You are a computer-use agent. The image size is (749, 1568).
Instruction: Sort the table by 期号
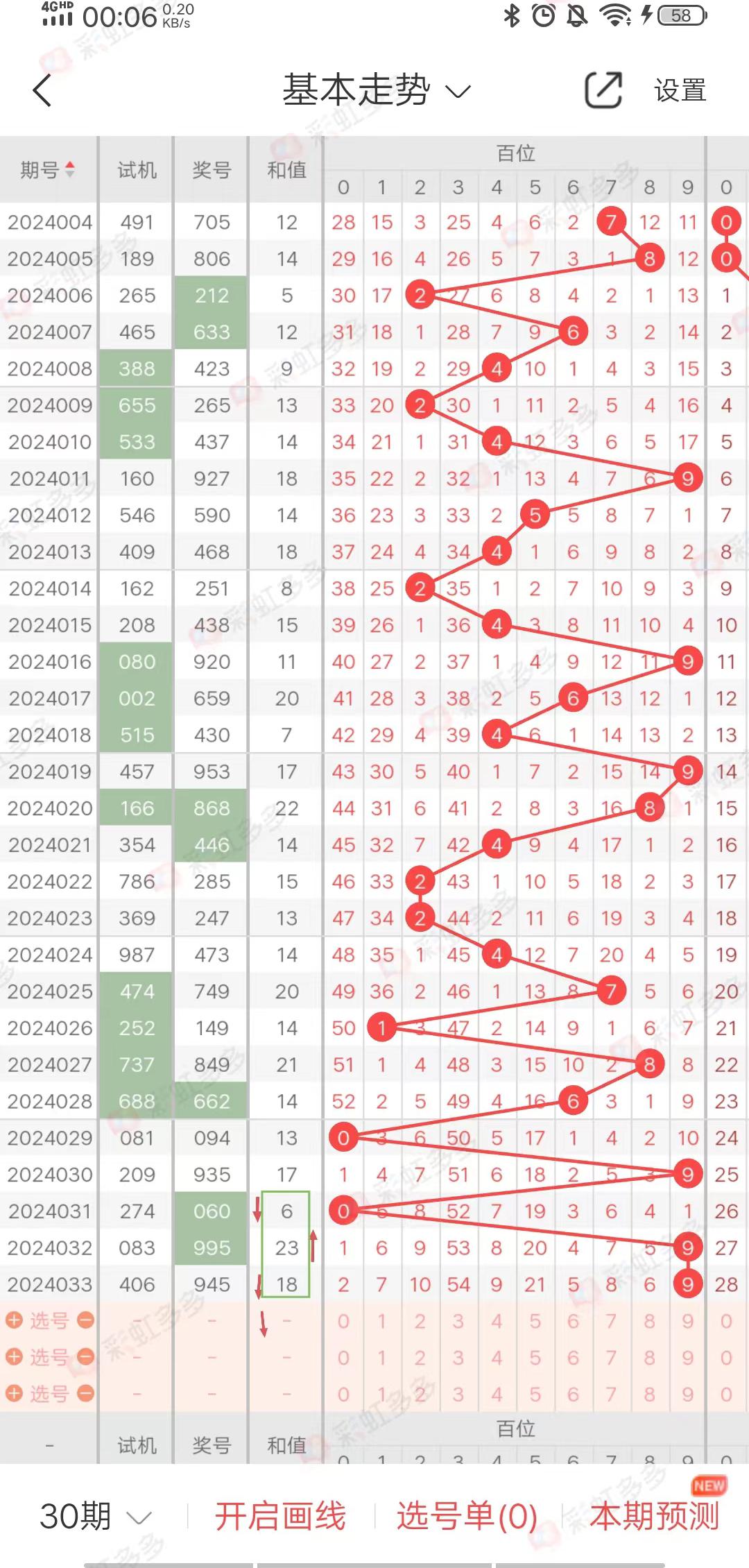pyautogui.click(x=48, y=169)
